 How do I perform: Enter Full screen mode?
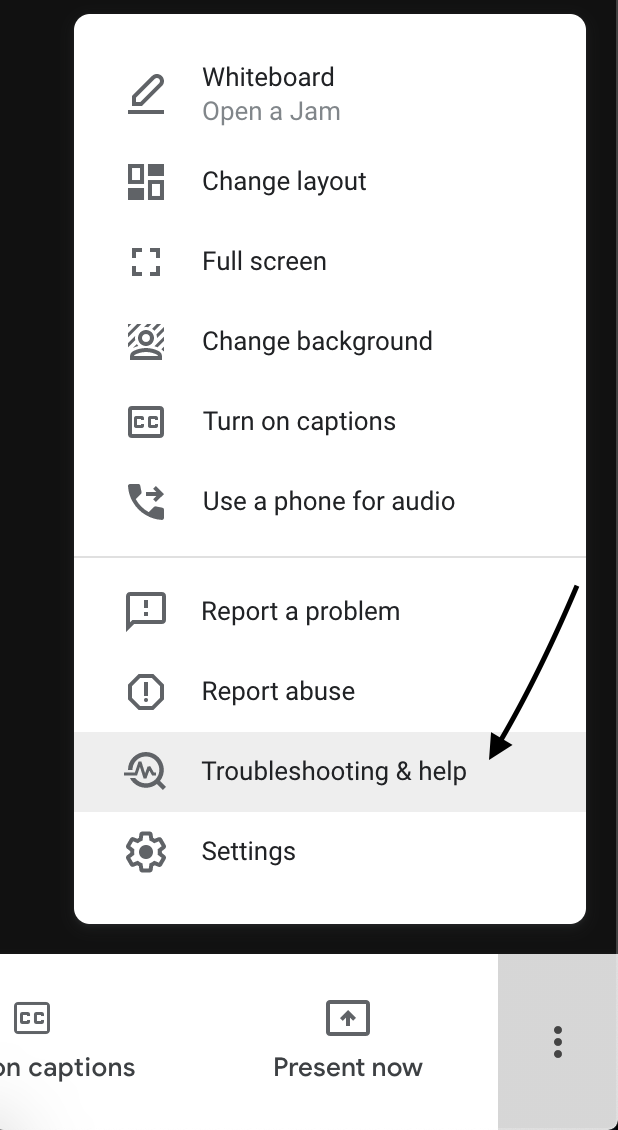point(264,262)
